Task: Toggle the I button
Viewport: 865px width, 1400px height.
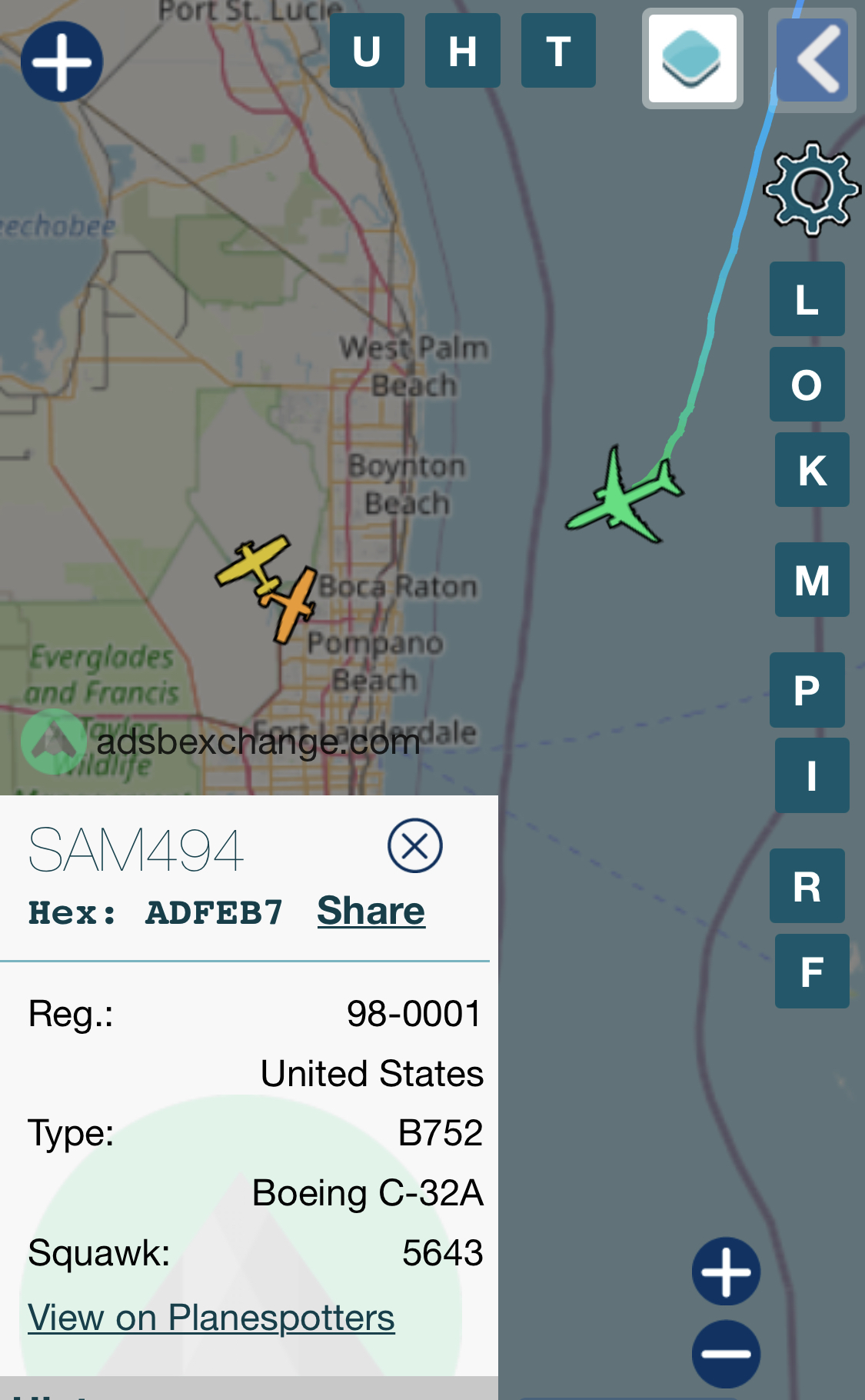Action: coord(812,775)
